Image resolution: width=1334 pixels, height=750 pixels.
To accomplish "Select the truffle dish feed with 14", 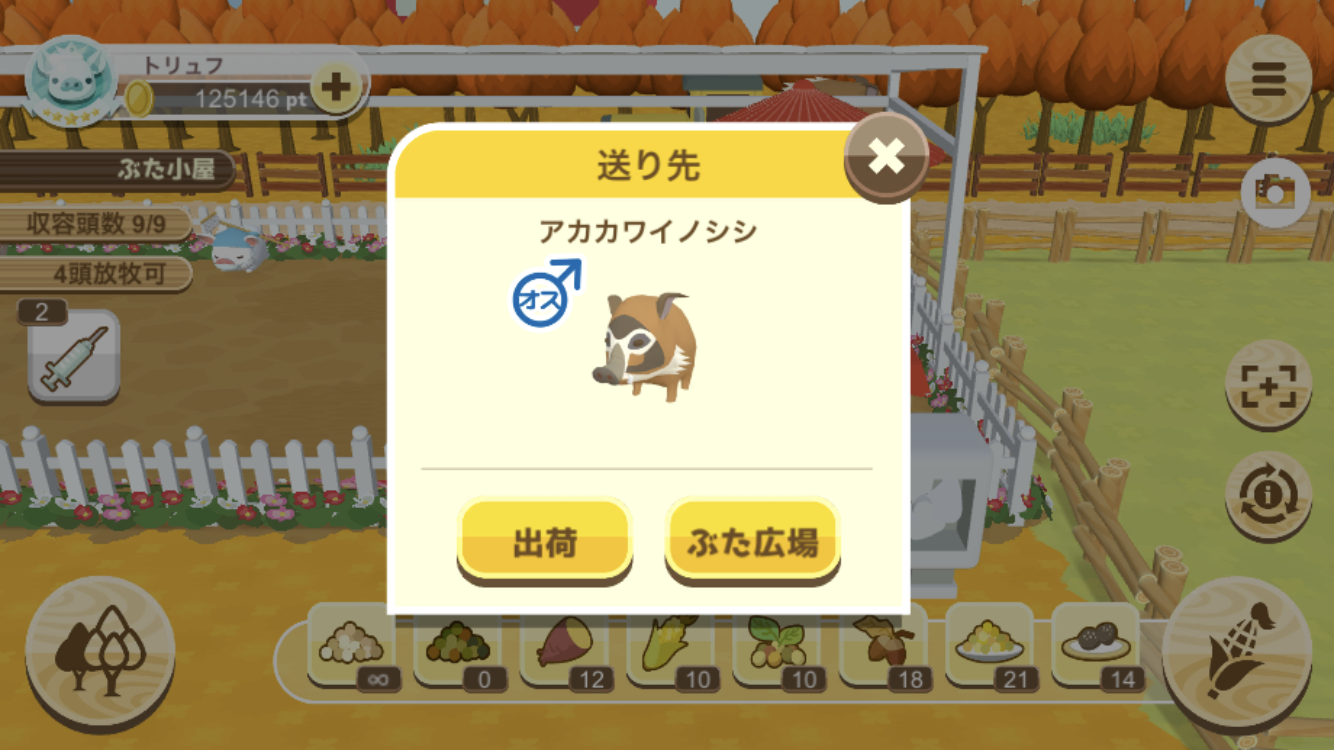I will coord(1096,645).
